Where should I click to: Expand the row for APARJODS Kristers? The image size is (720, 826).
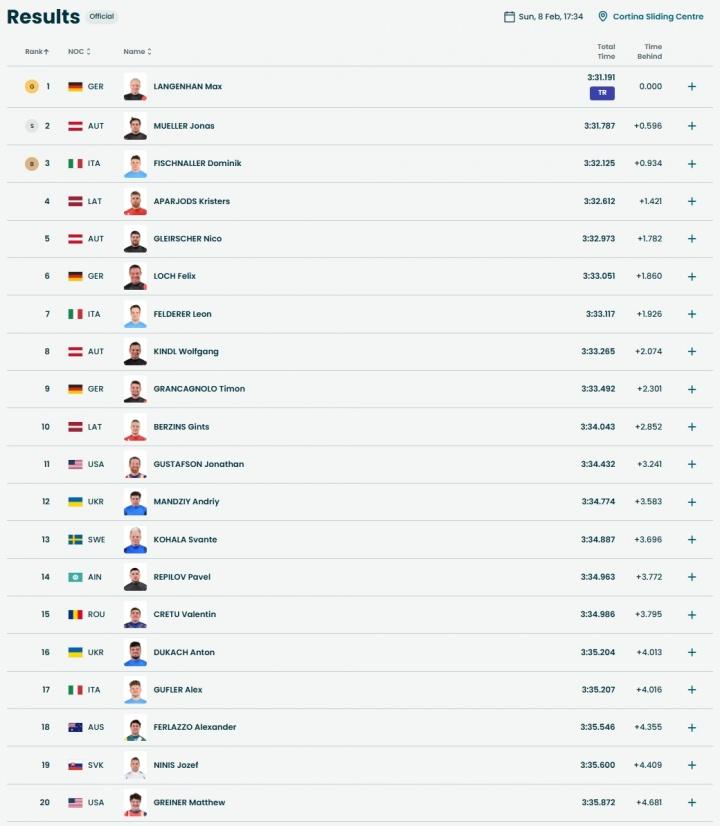coord(691,201)
